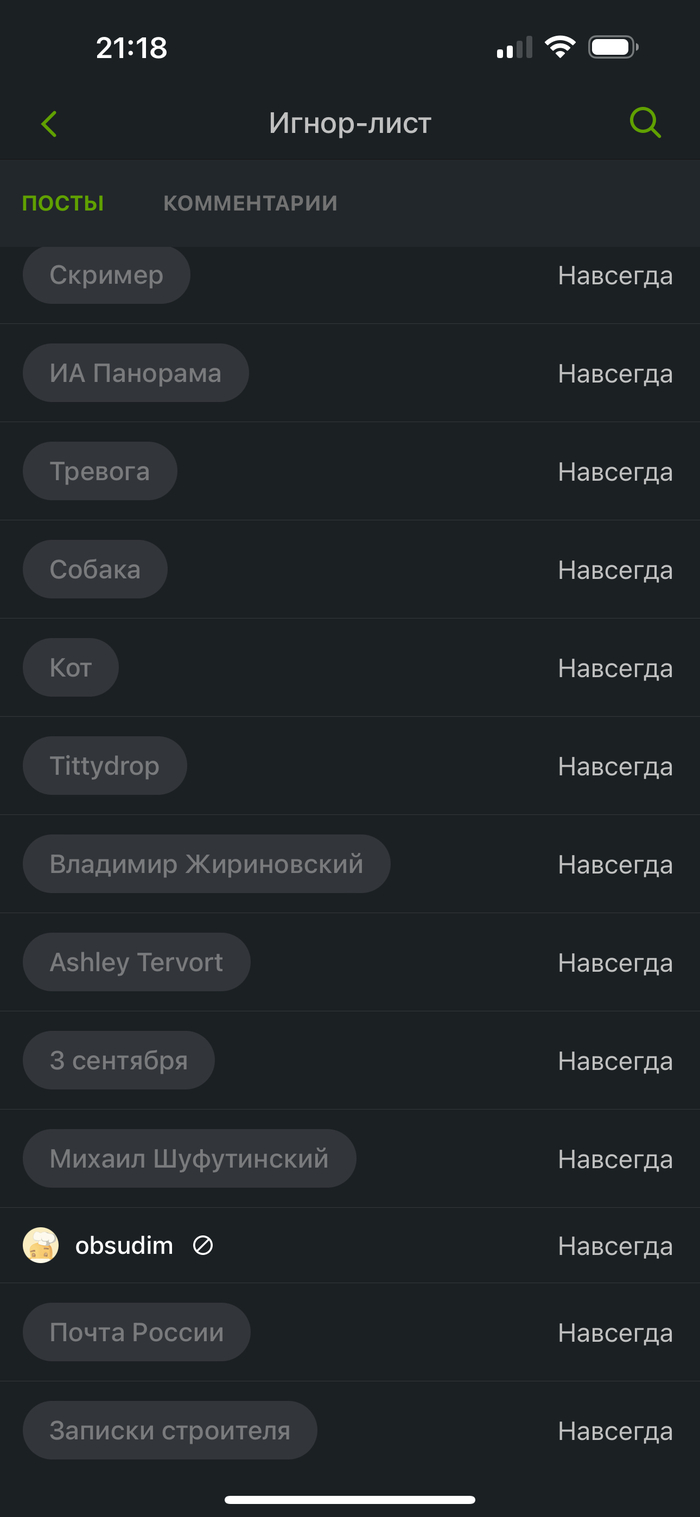Viewport: 700px width, 1517px height.
Task: Switch to the Комментарии tab
Action: [x=250, y=203]
